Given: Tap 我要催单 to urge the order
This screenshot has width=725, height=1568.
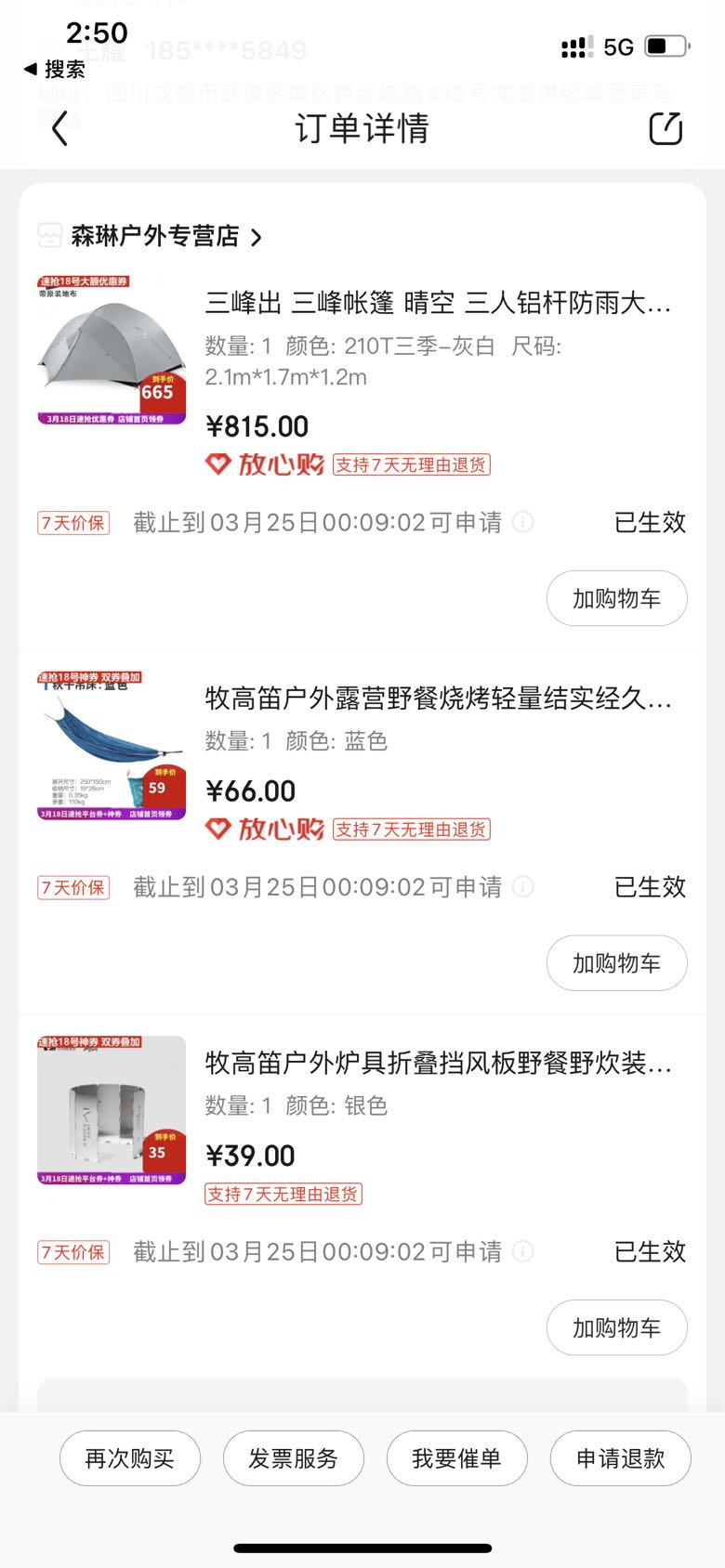Looking at the screenshot, I should [457, 1458].
